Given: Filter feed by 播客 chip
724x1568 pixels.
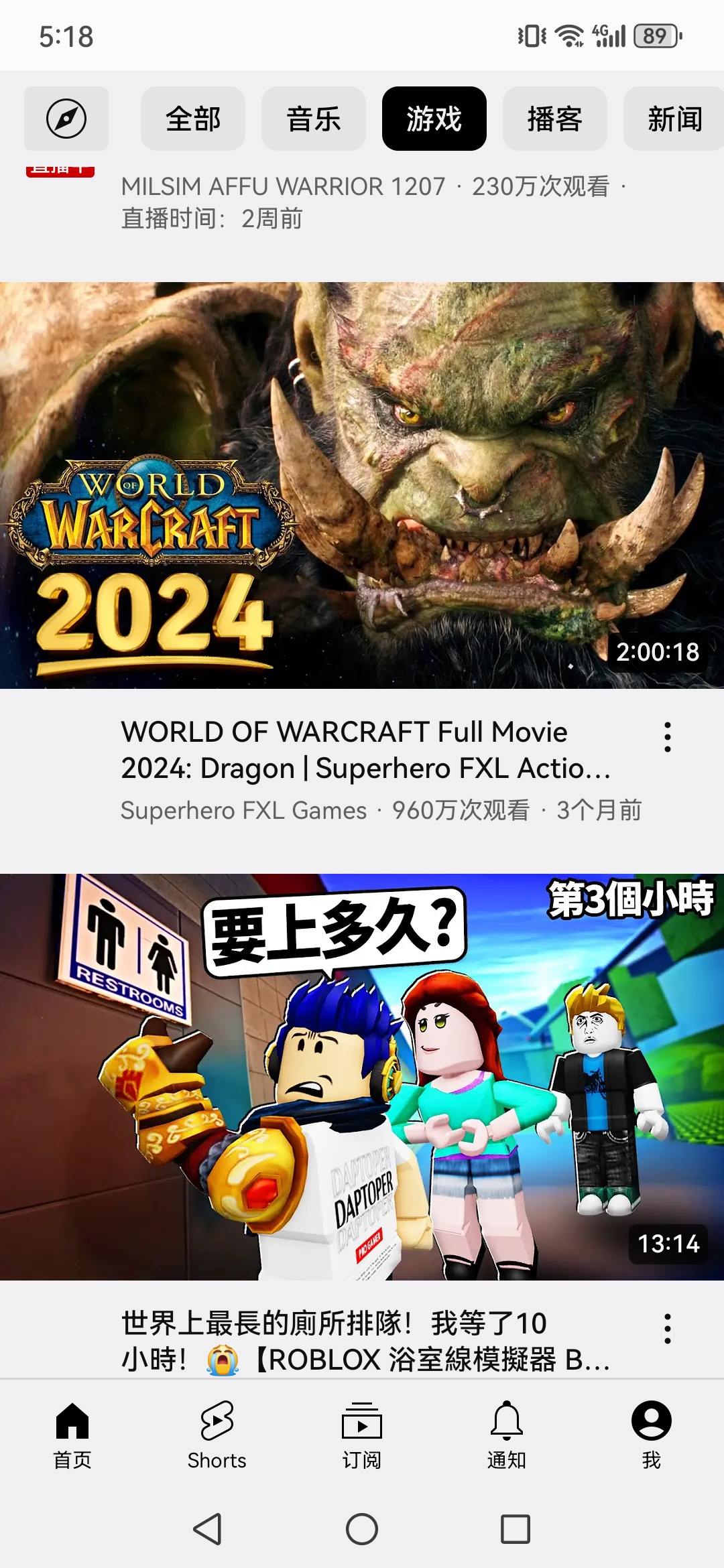Looking at the screenshot, I should [555, 119].
